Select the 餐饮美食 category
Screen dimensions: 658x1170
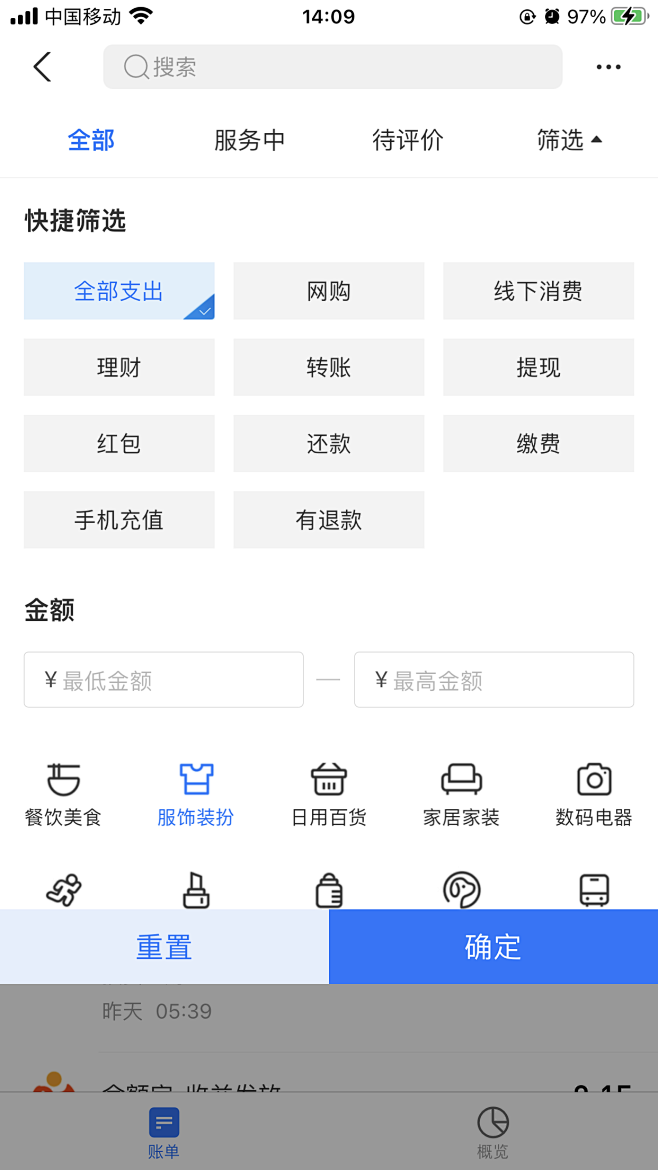point(63,795)
